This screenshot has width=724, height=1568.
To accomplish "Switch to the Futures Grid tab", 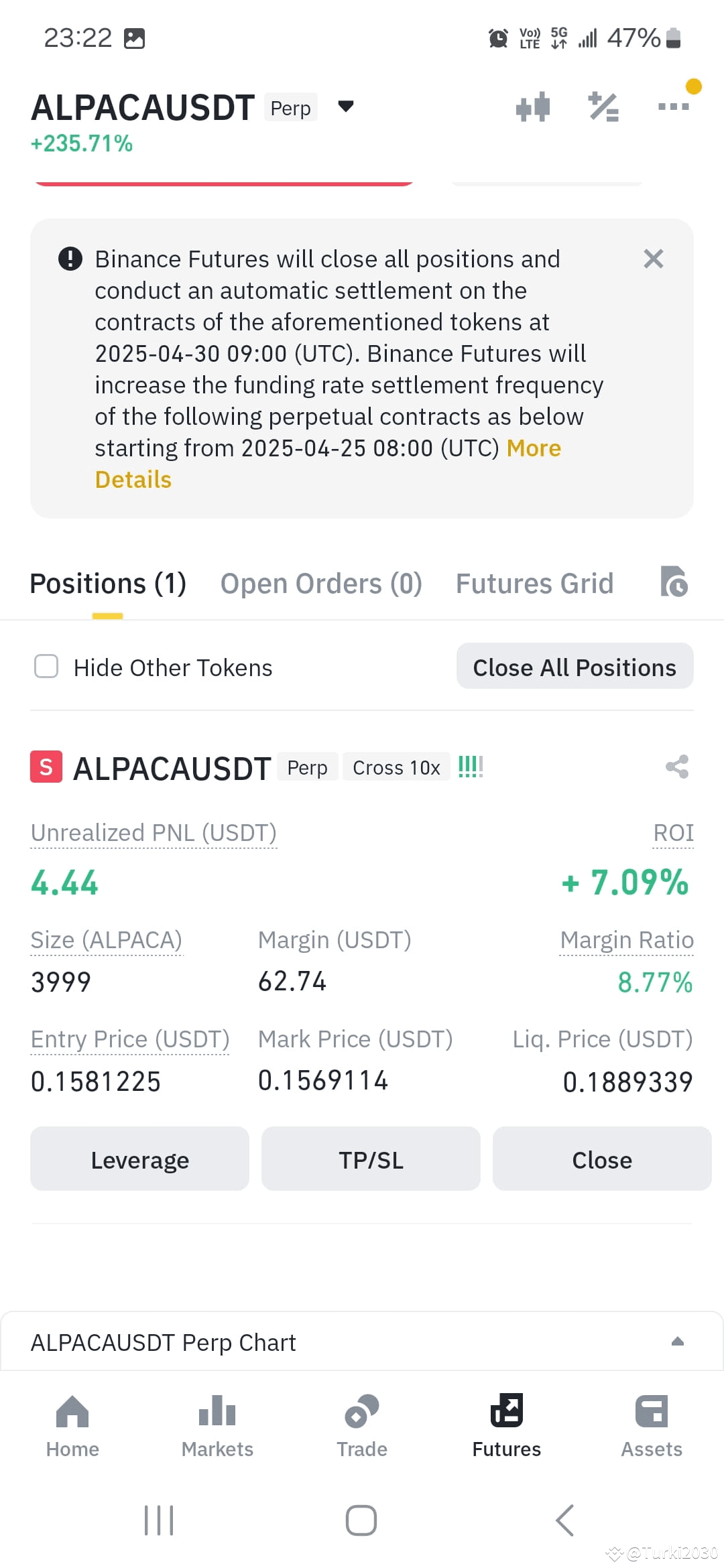I will tap(534, 583).
